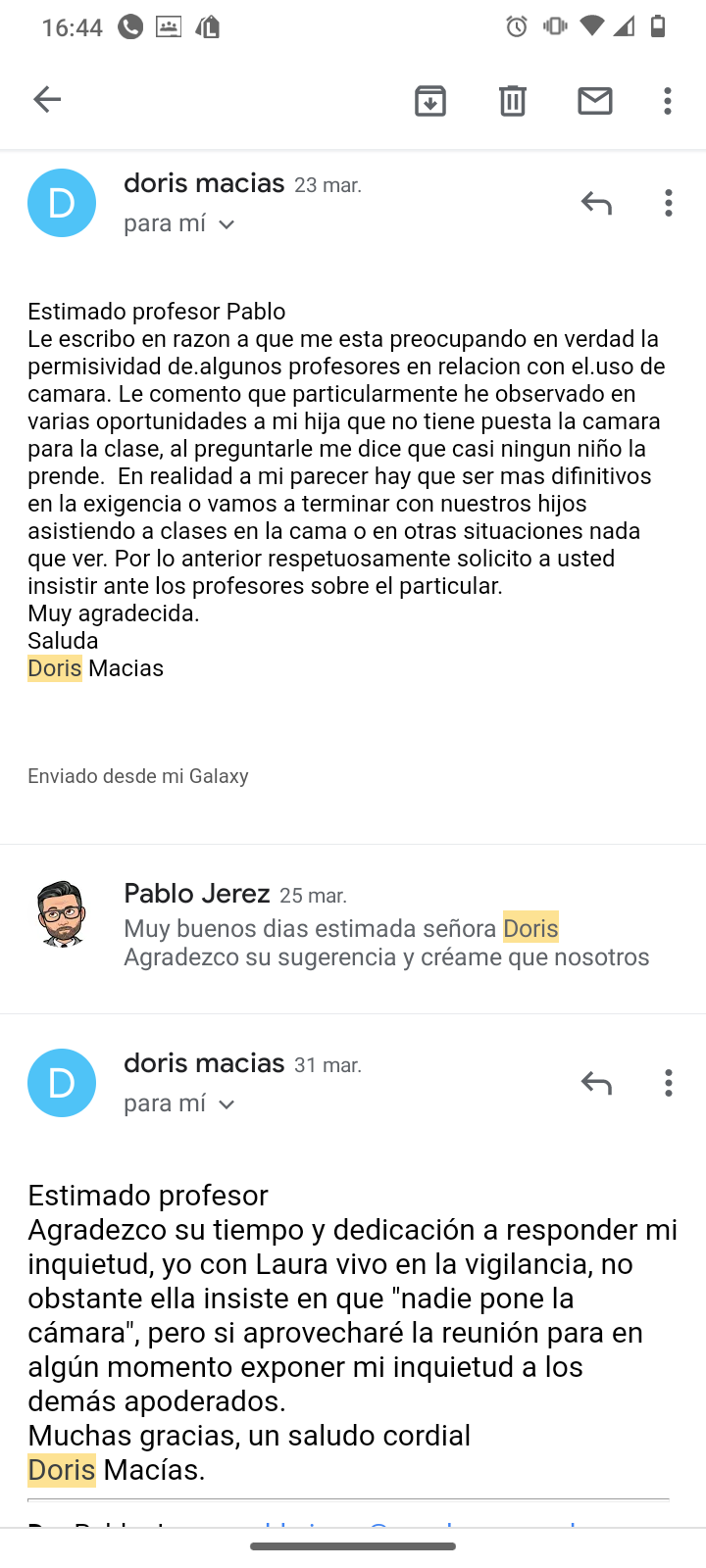This screenshot has height=1568, width=706.
Task: Open Pablo Jerez's profile picture
Action: pyautogui.click(x=62, y=913)
